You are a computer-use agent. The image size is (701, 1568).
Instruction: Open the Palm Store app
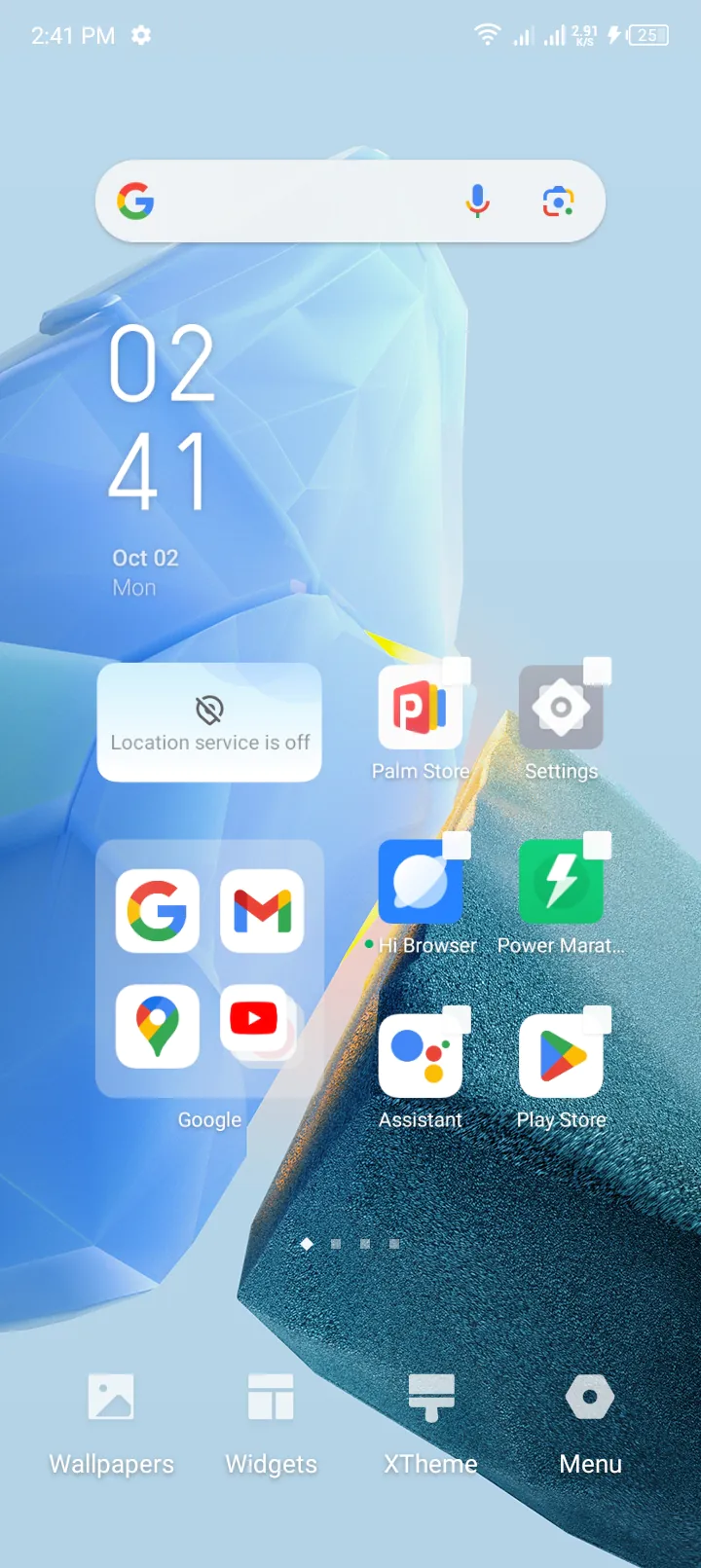click(420, 710)
